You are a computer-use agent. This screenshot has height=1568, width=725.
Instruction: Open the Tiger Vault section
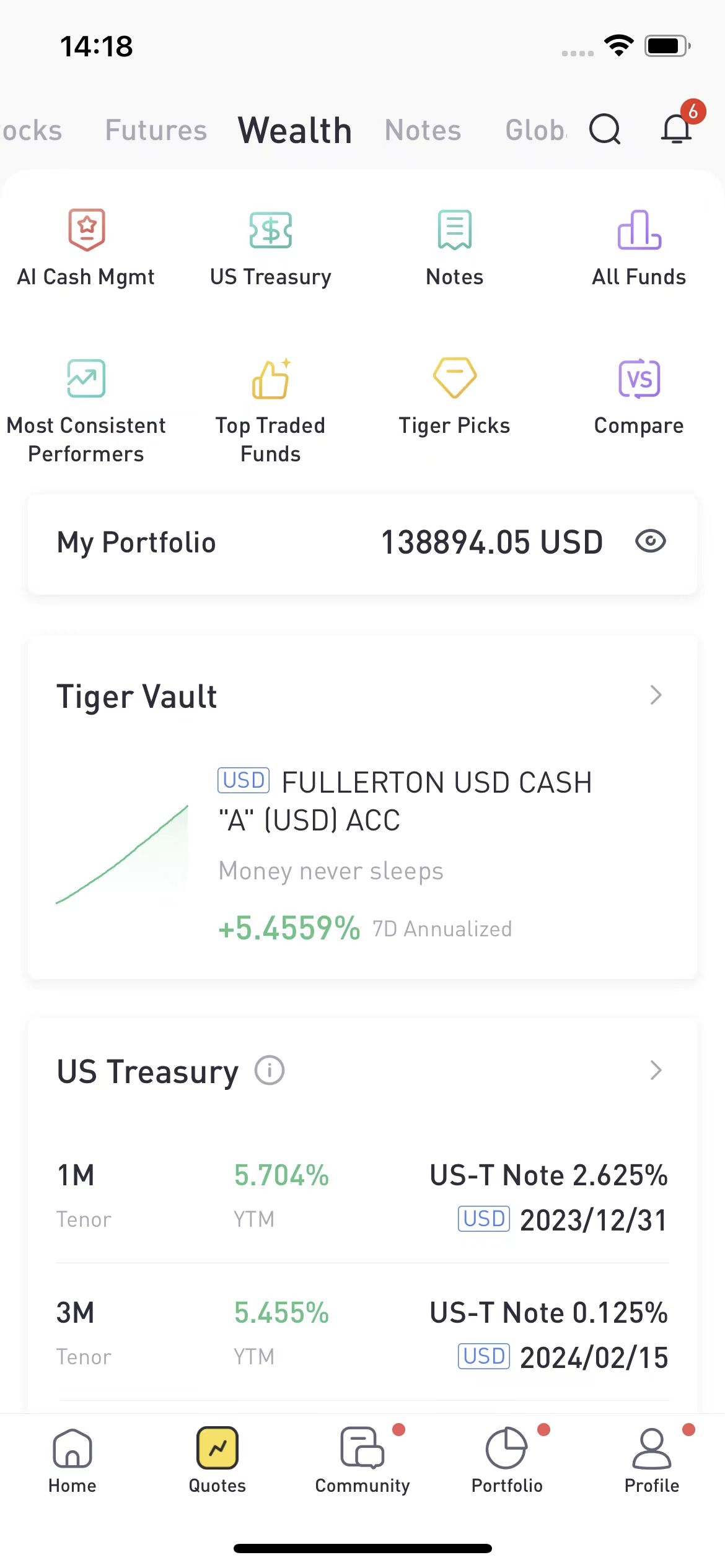point(362,695)
